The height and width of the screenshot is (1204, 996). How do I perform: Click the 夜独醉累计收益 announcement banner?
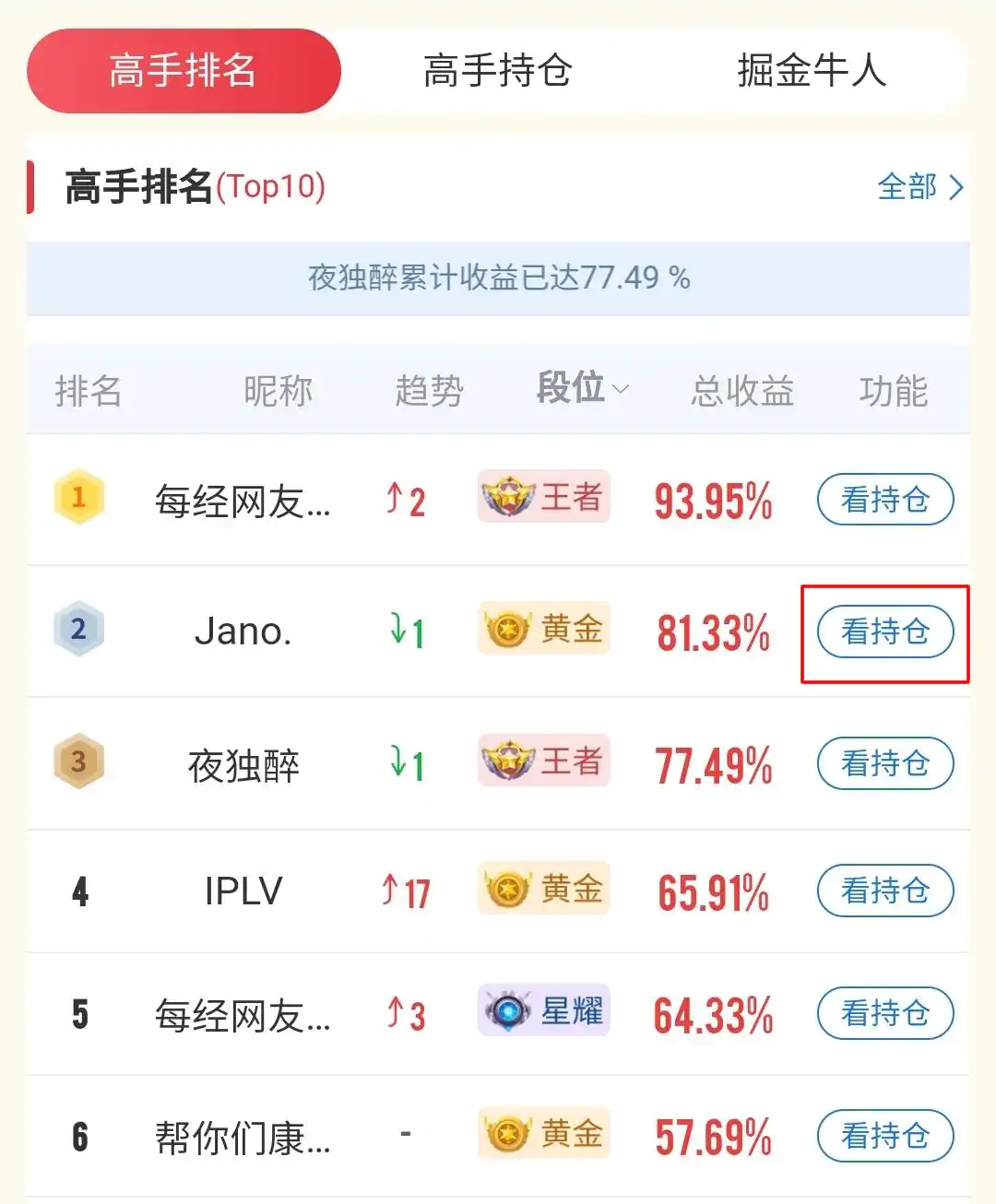pos(498,278)
